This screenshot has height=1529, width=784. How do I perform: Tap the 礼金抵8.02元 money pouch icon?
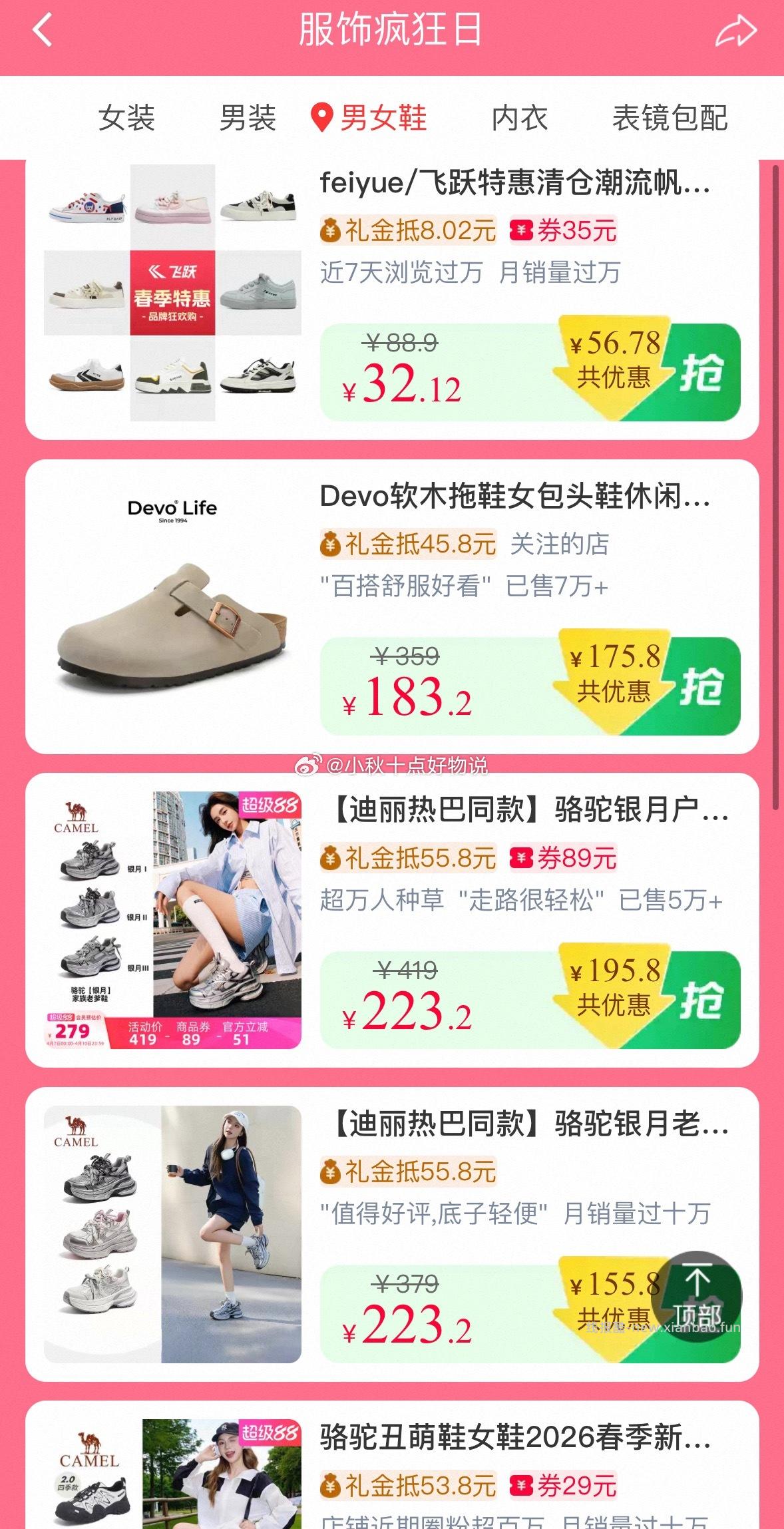pyautogui.click(x=330, y=231)
